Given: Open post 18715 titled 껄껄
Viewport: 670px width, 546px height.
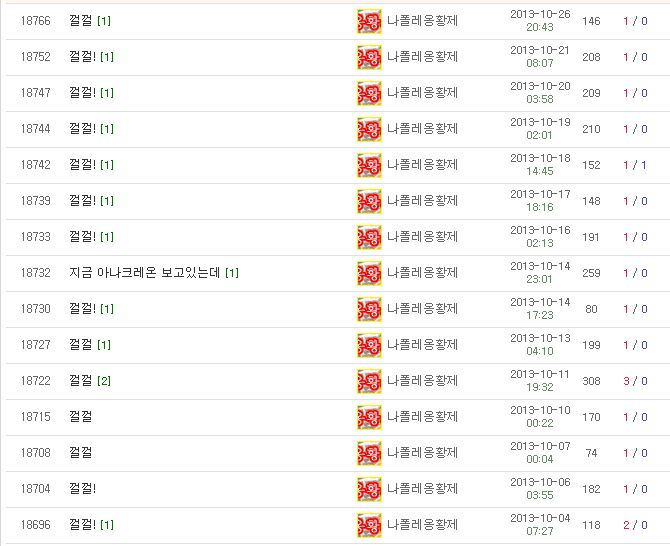Looking at the screenshot, I should point(80,416).
